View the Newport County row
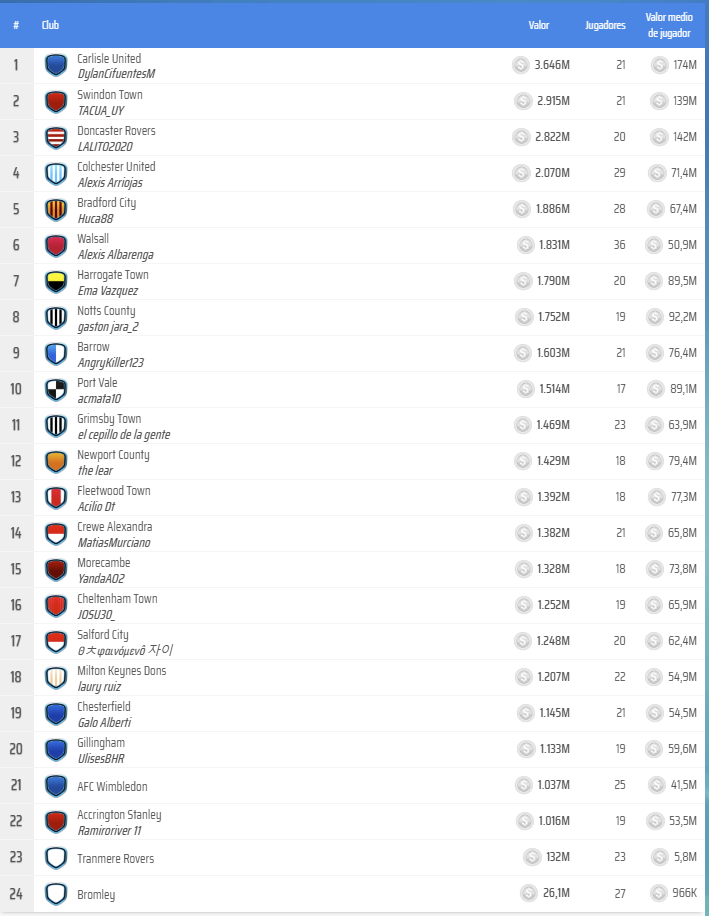709x916 pixels. click(x=113, y=455)
